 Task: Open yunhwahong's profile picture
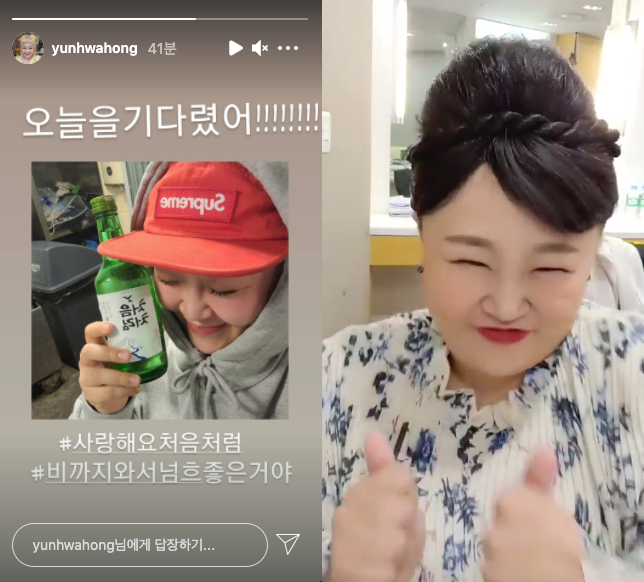[x=28, y=47]
